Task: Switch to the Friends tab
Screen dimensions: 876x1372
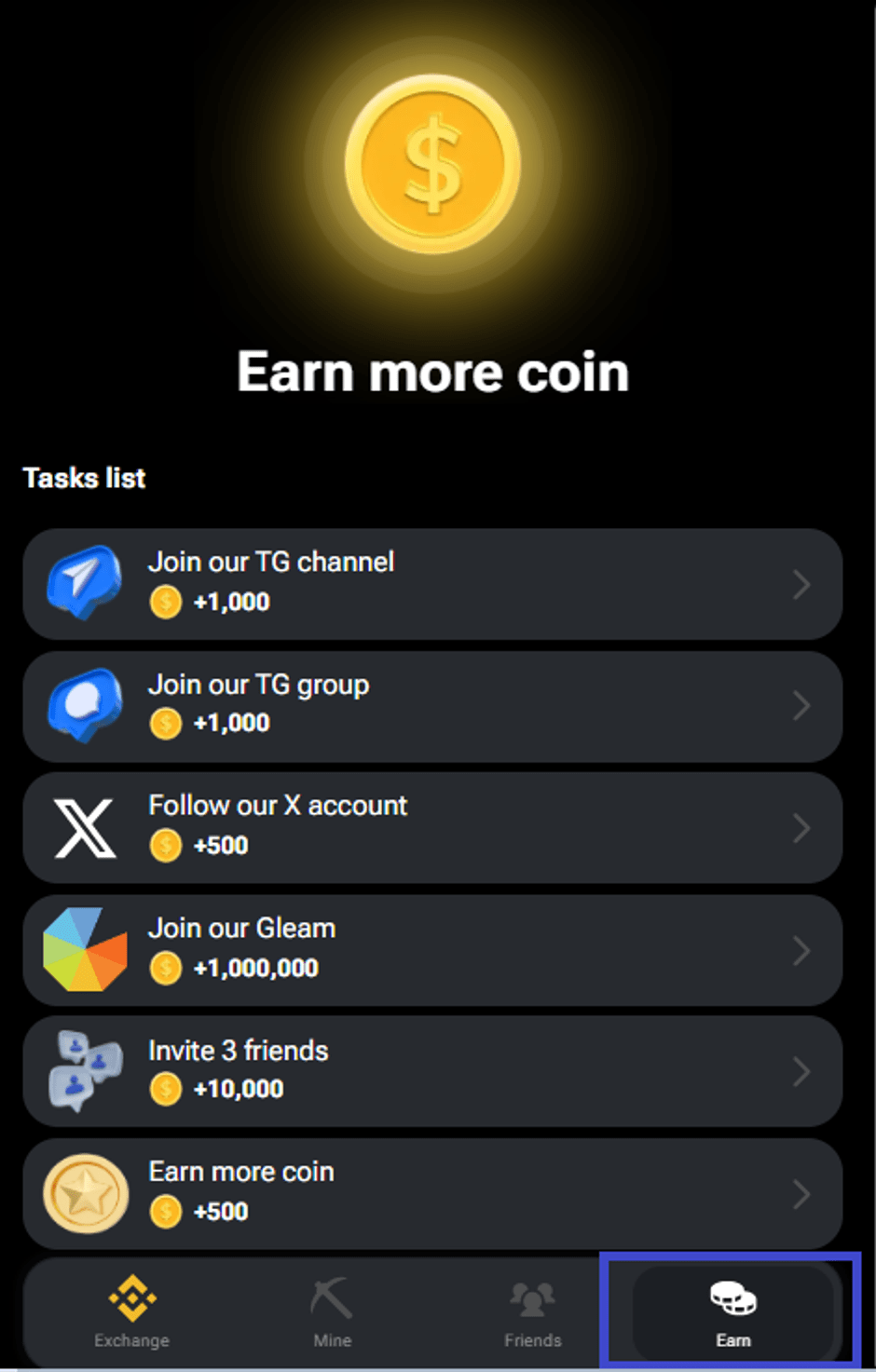Action: [x=532, y=1311]
